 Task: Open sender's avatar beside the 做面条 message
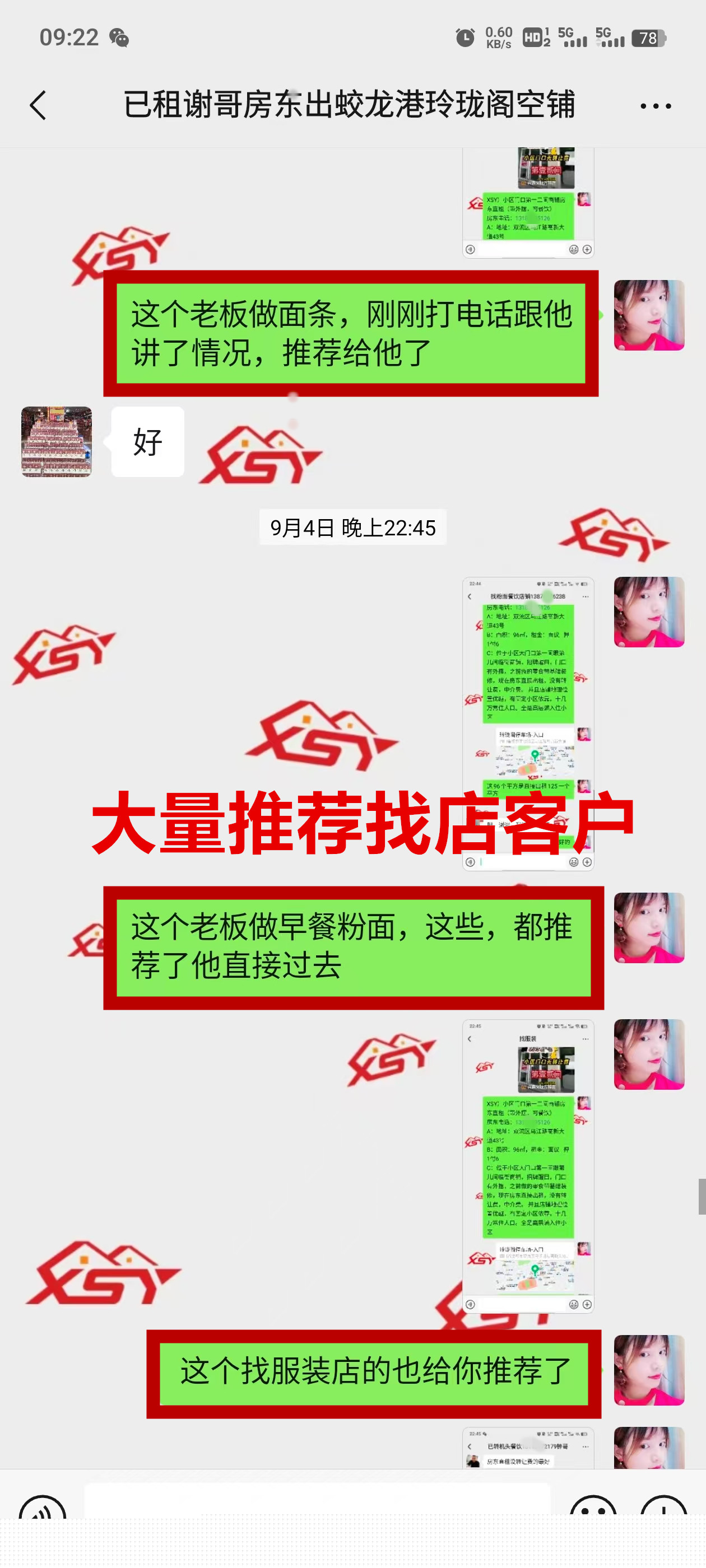pyautogui.click(x=649, y=315)
